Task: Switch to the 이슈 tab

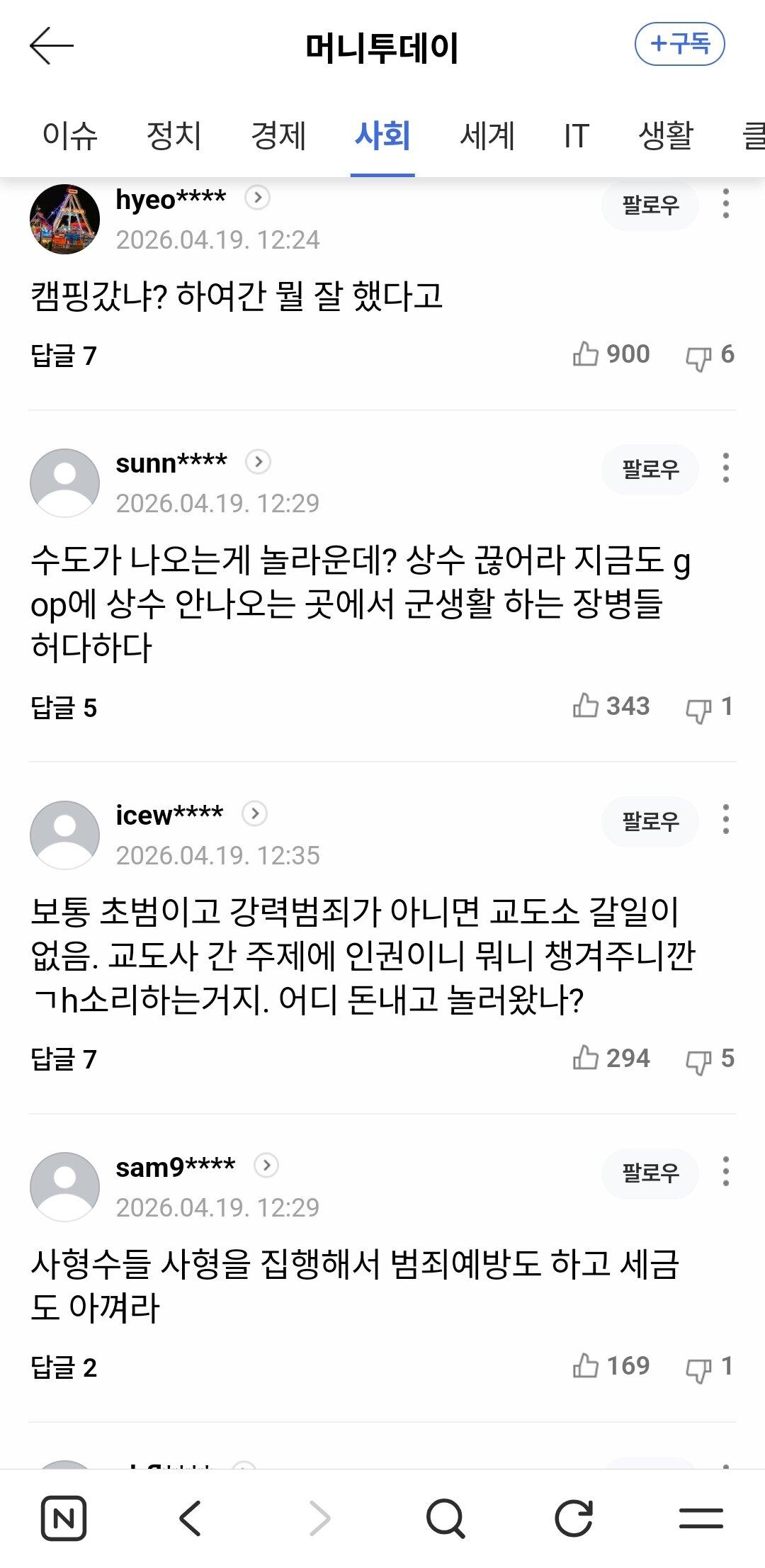Action: point(69,135)
